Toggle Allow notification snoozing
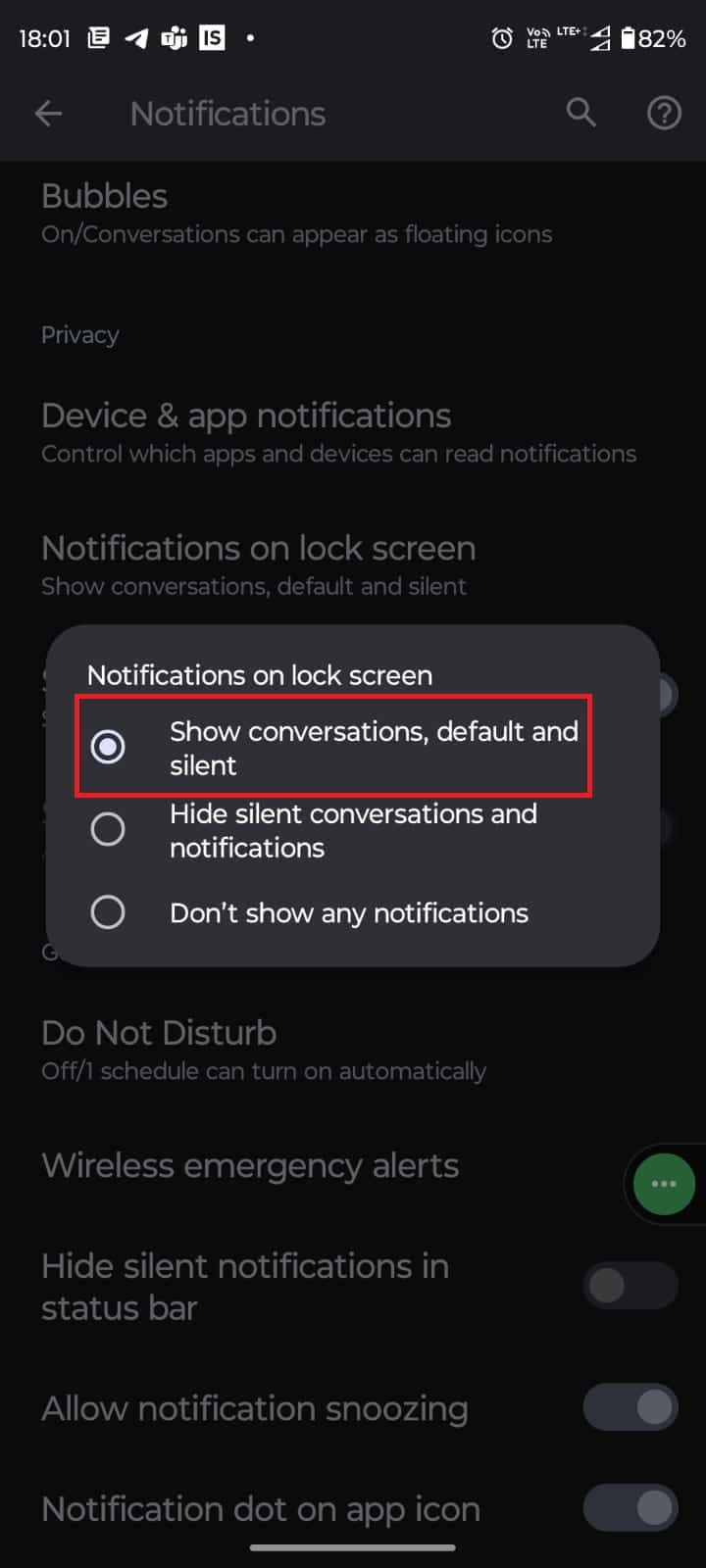This screenshot has height=1568, width=706. click(x=630, y=1408)
